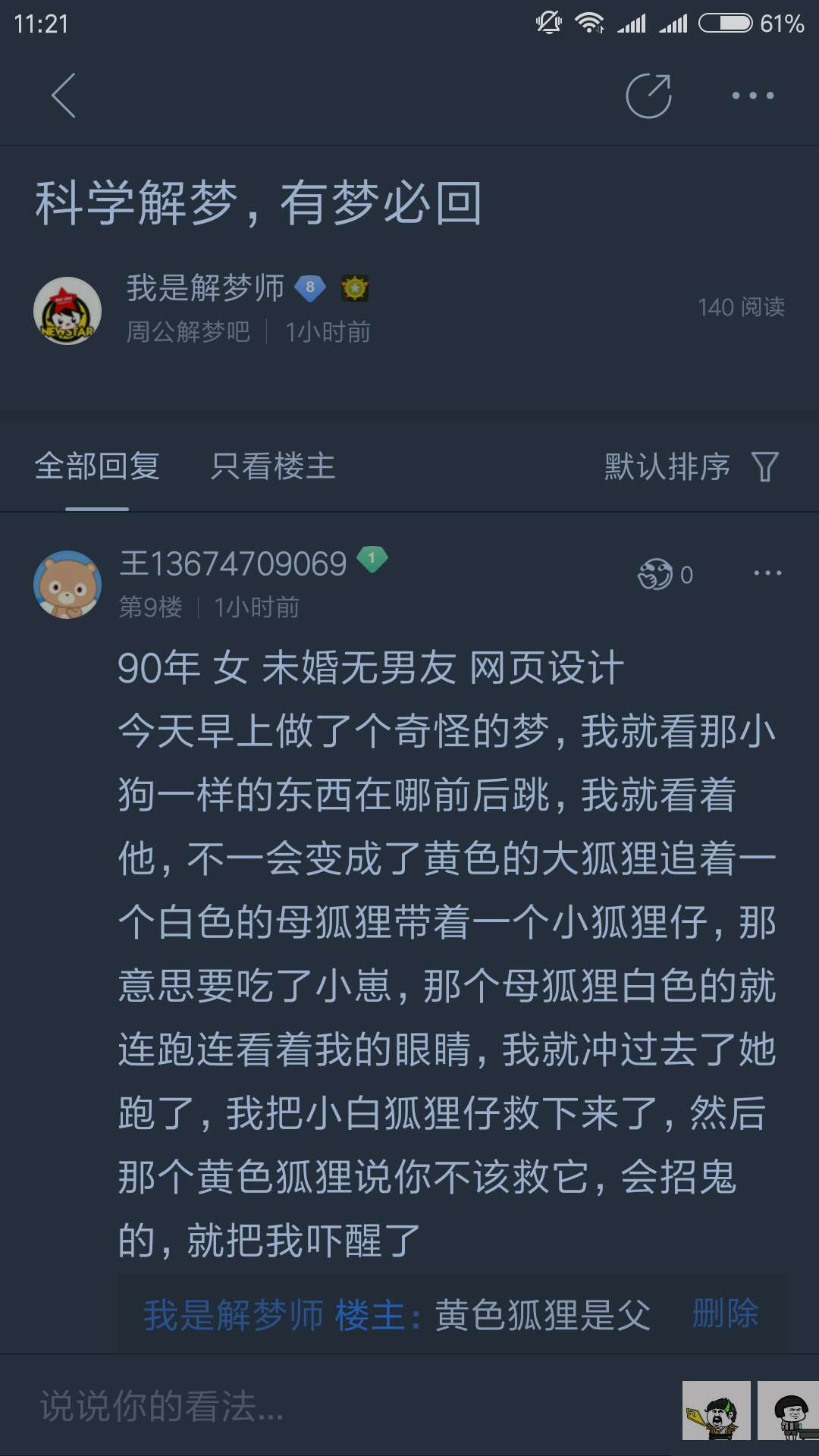
Task: Share this post via the share icon
Action: [648, 96]
